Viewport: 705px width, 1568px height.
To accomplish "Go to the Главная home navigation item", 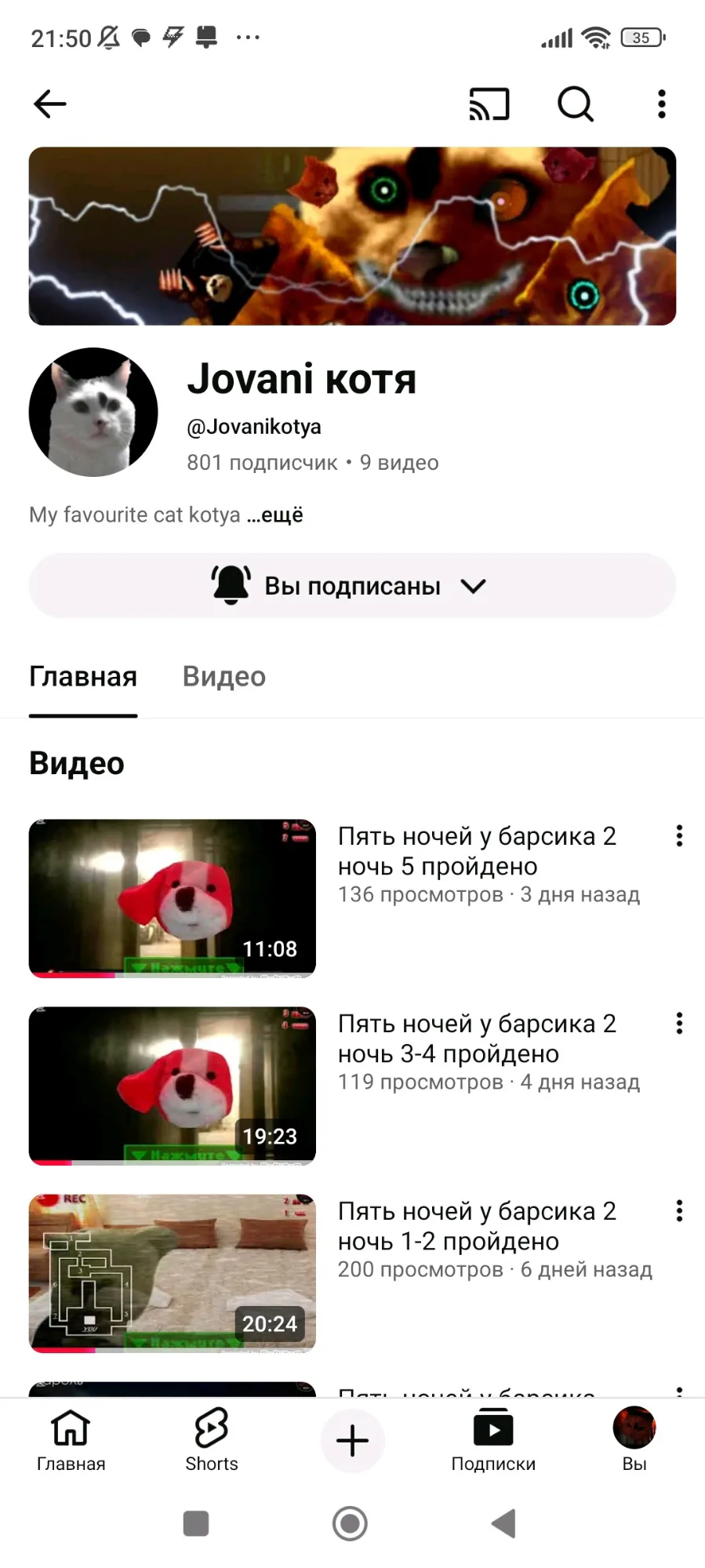I will coord(71,1440).
